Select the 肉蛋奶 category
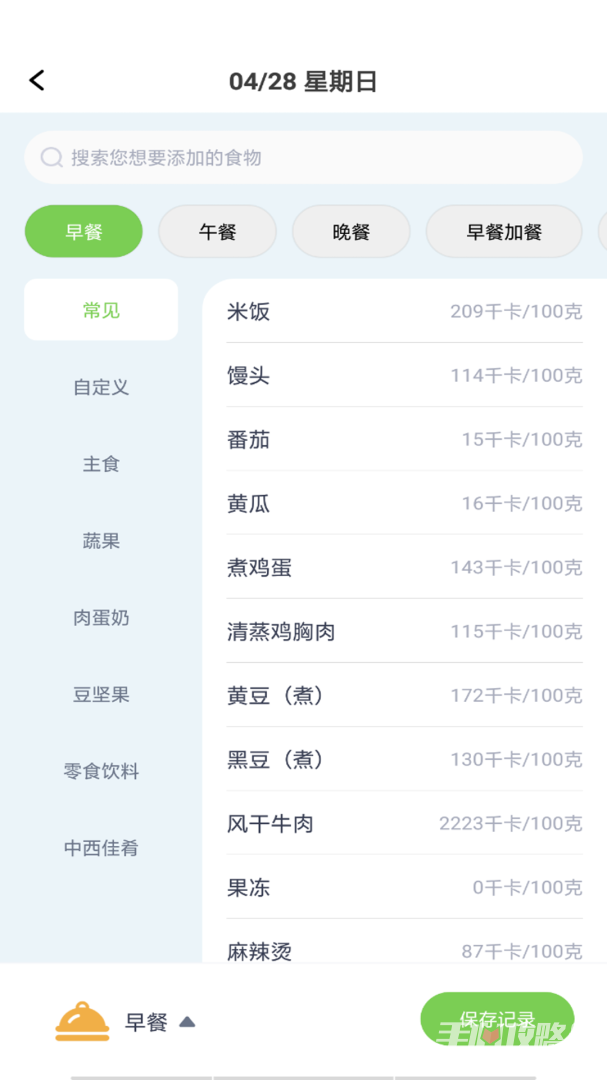607x1080 pixels. click(101, 618)
